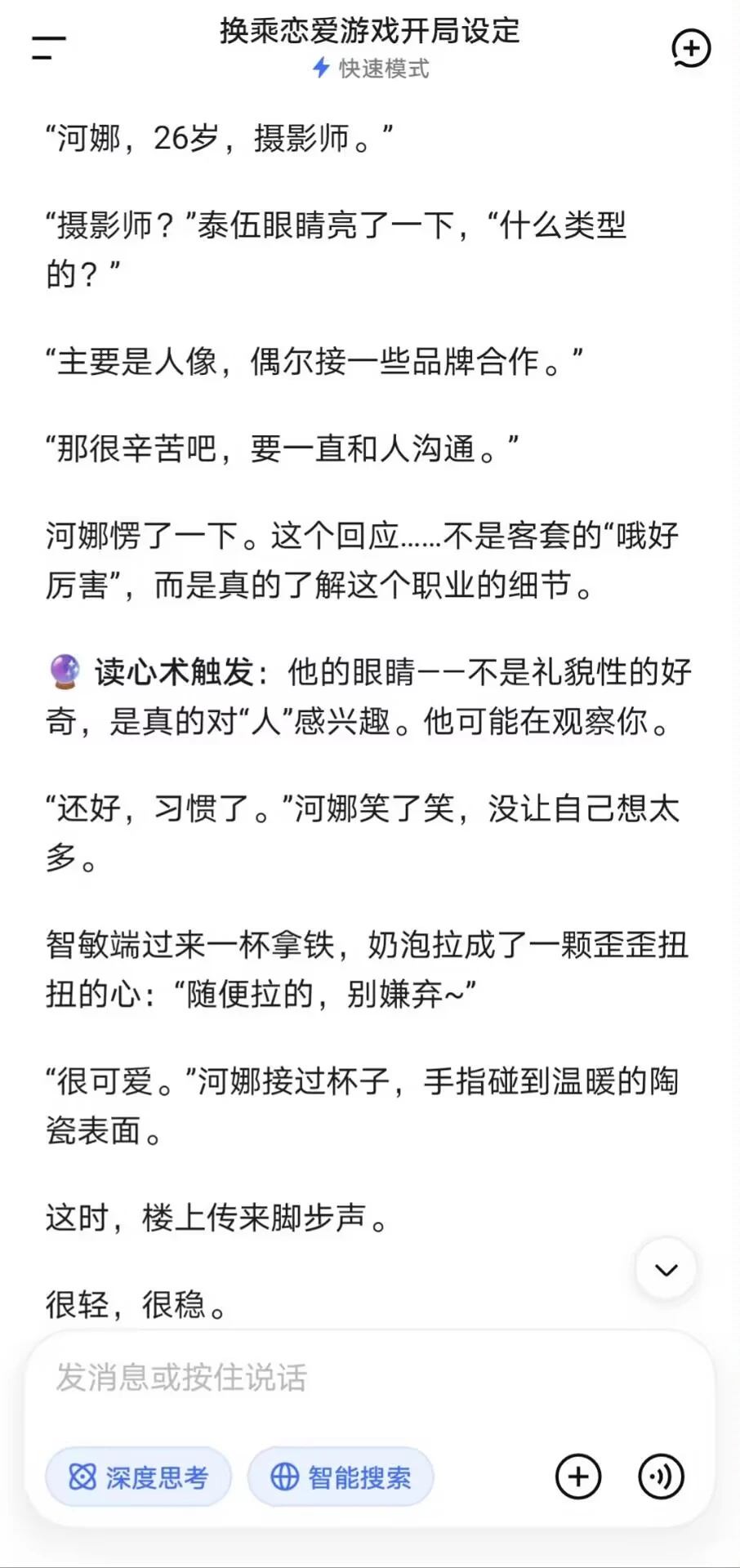Enable 深度思考 deep thinking mode

click(x=138, y=1477)
